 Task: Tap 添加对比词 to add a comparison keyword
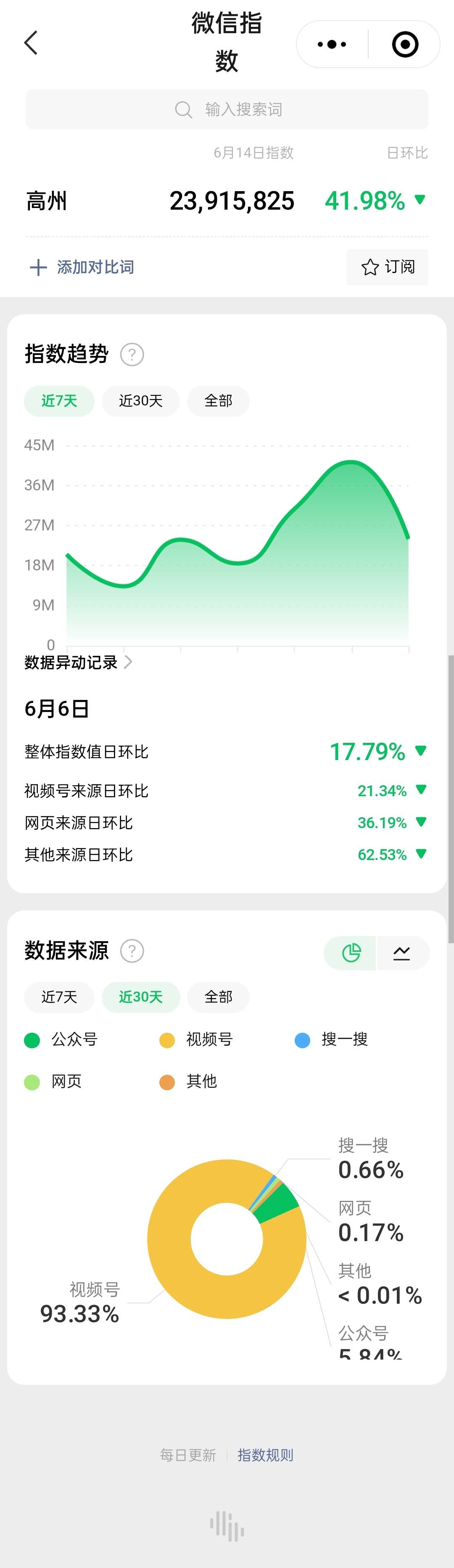coord(82,267)
